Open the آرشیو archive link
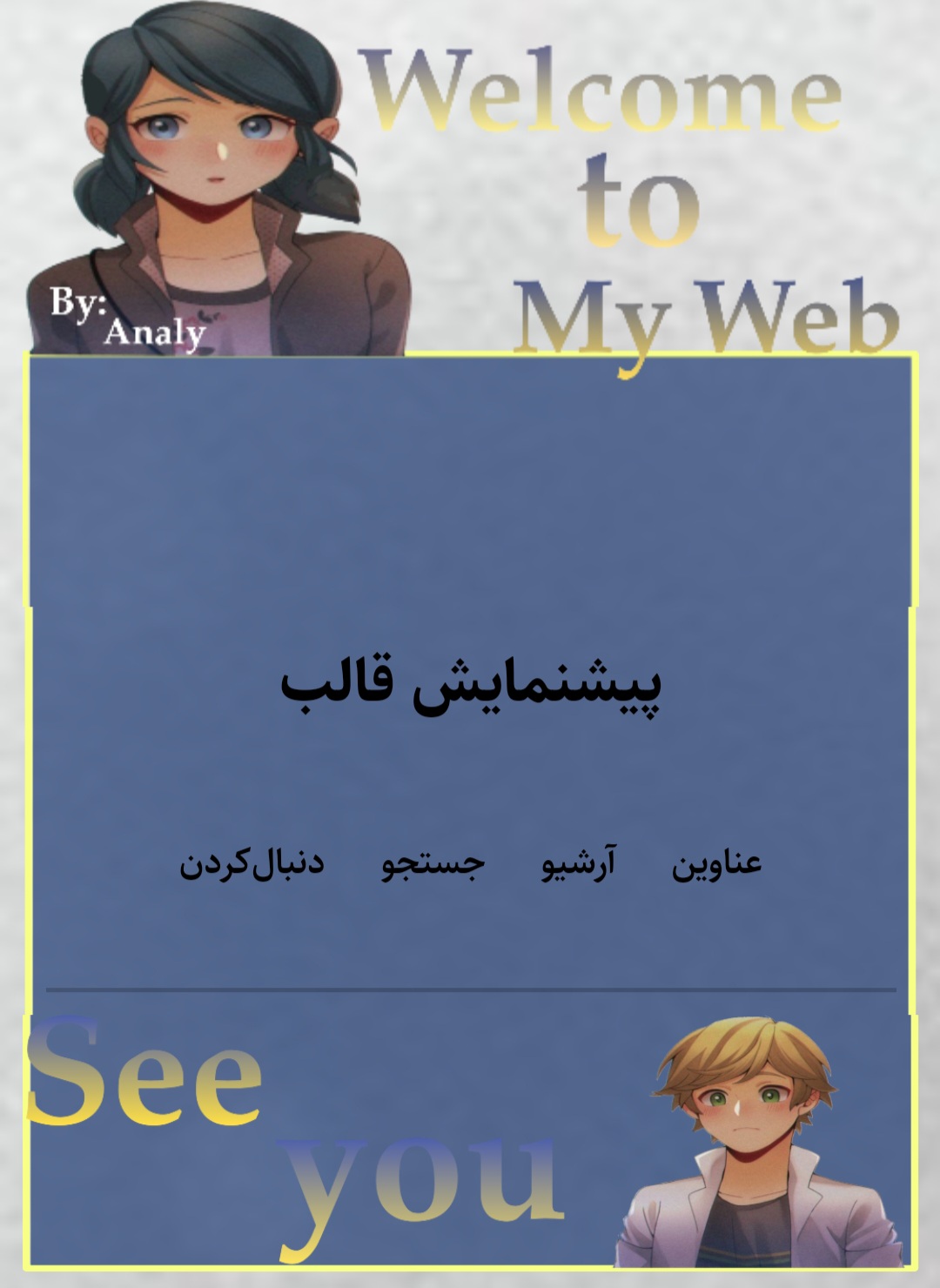The image size is (940, 1288). tap(579, 864)
